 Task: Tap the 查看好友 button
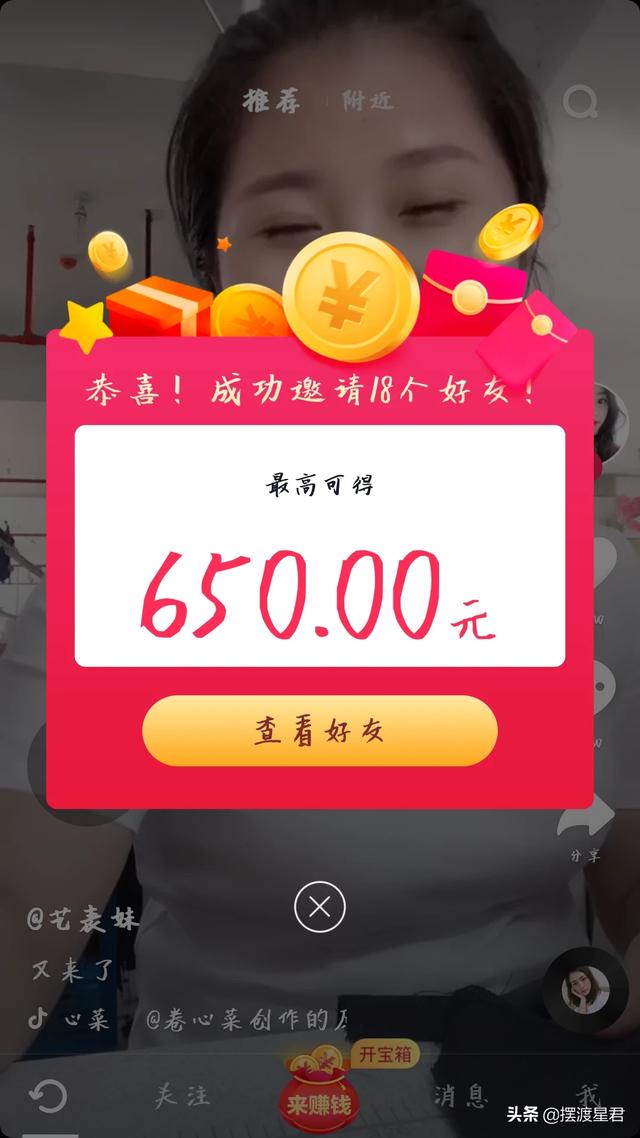(x=319, y=731)
